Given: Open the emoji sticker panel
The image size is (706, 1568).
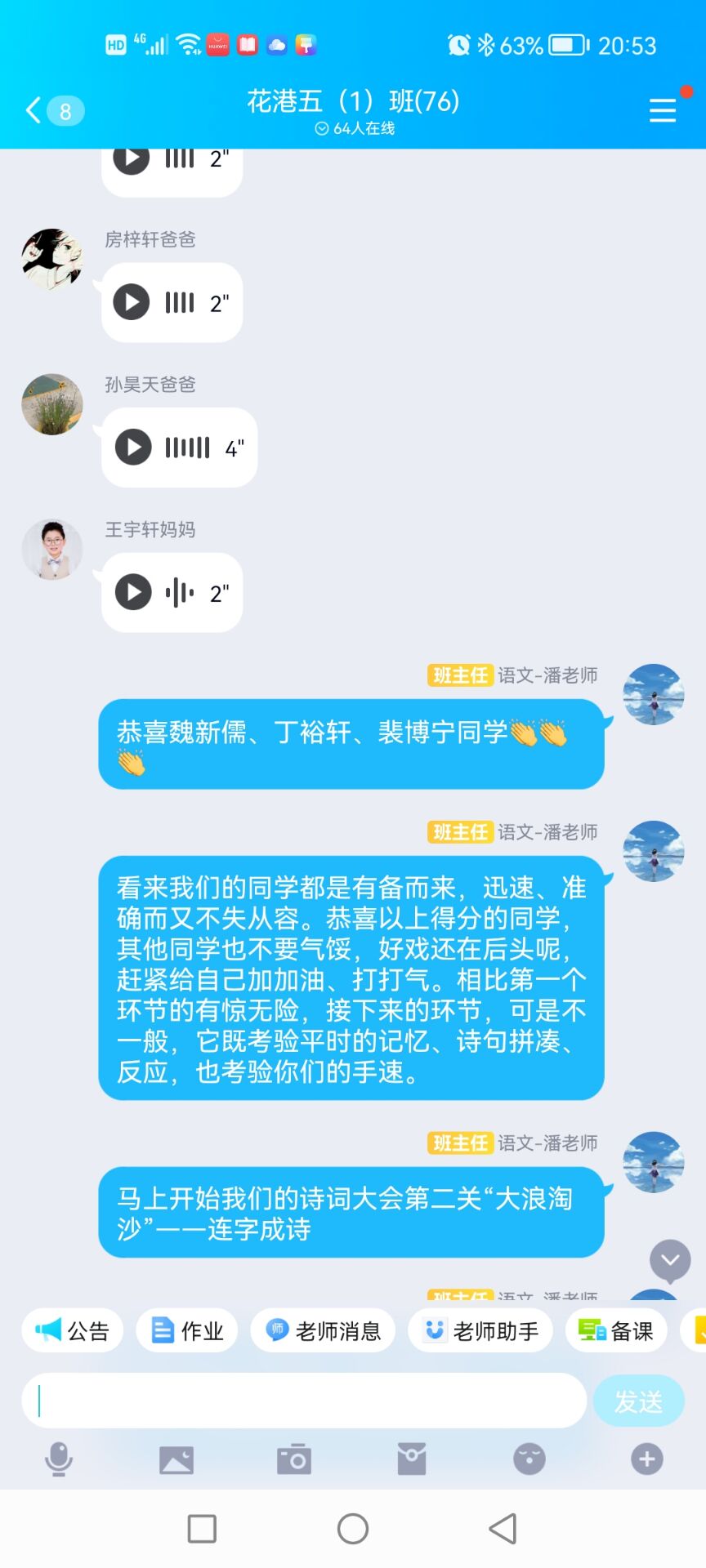Looking at the screenshot, I should pyautogui.click(x=529, y=1459).
